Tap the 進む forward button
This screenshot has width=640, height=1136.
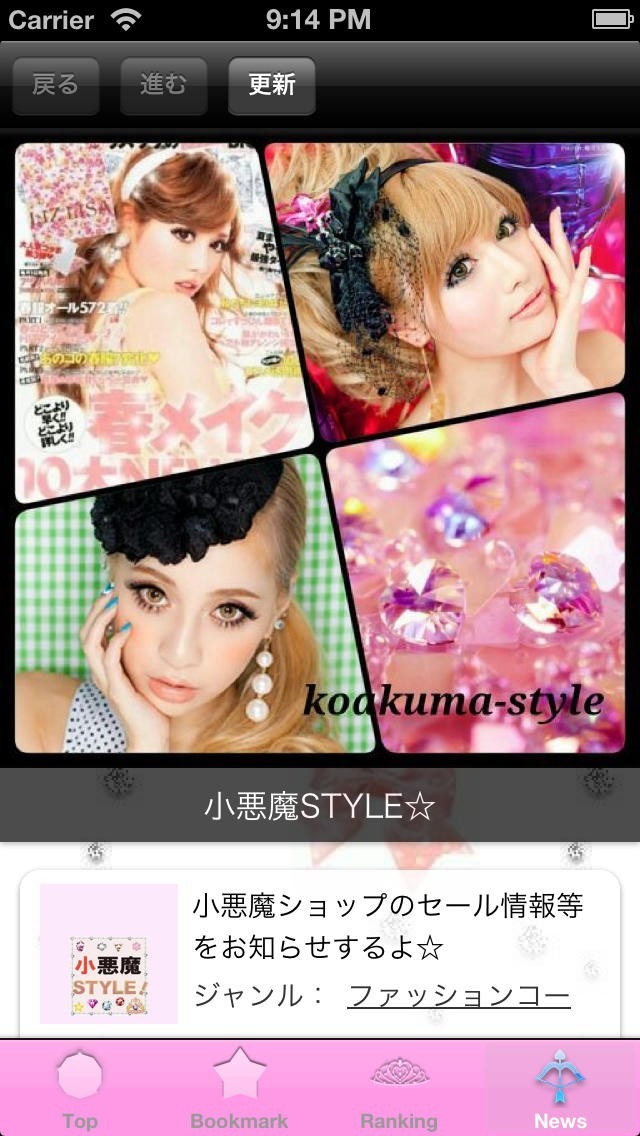coord(164,86)
